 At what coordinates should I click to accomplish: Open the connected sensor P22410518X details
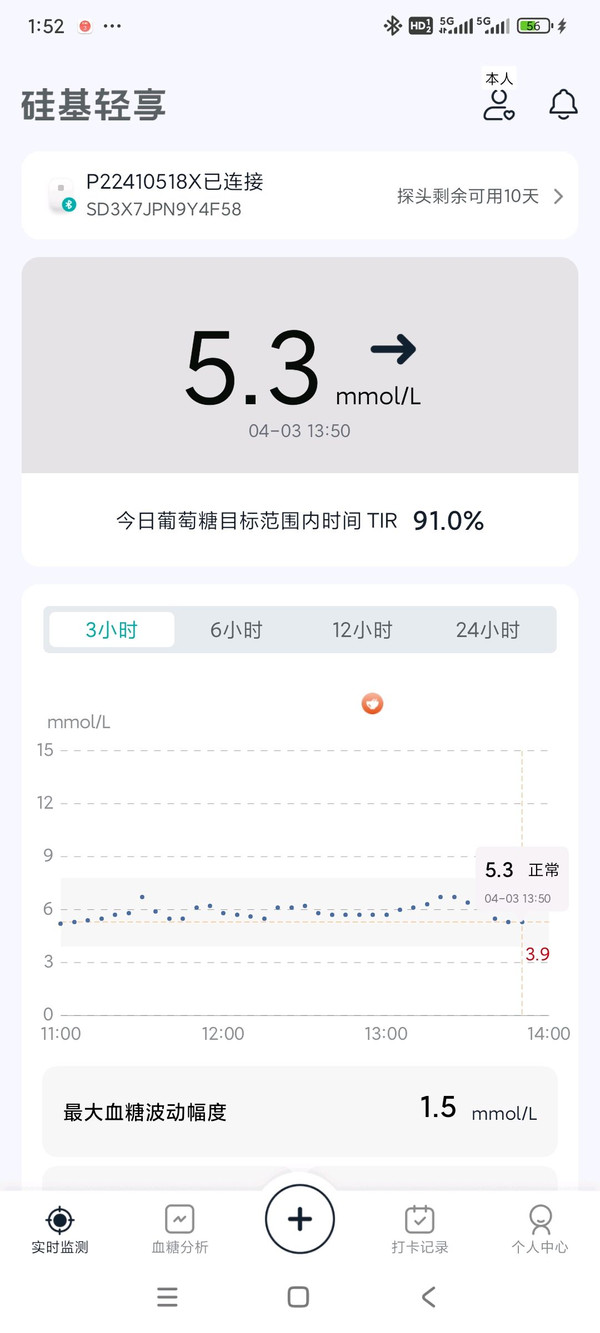[x=299, y=195]
